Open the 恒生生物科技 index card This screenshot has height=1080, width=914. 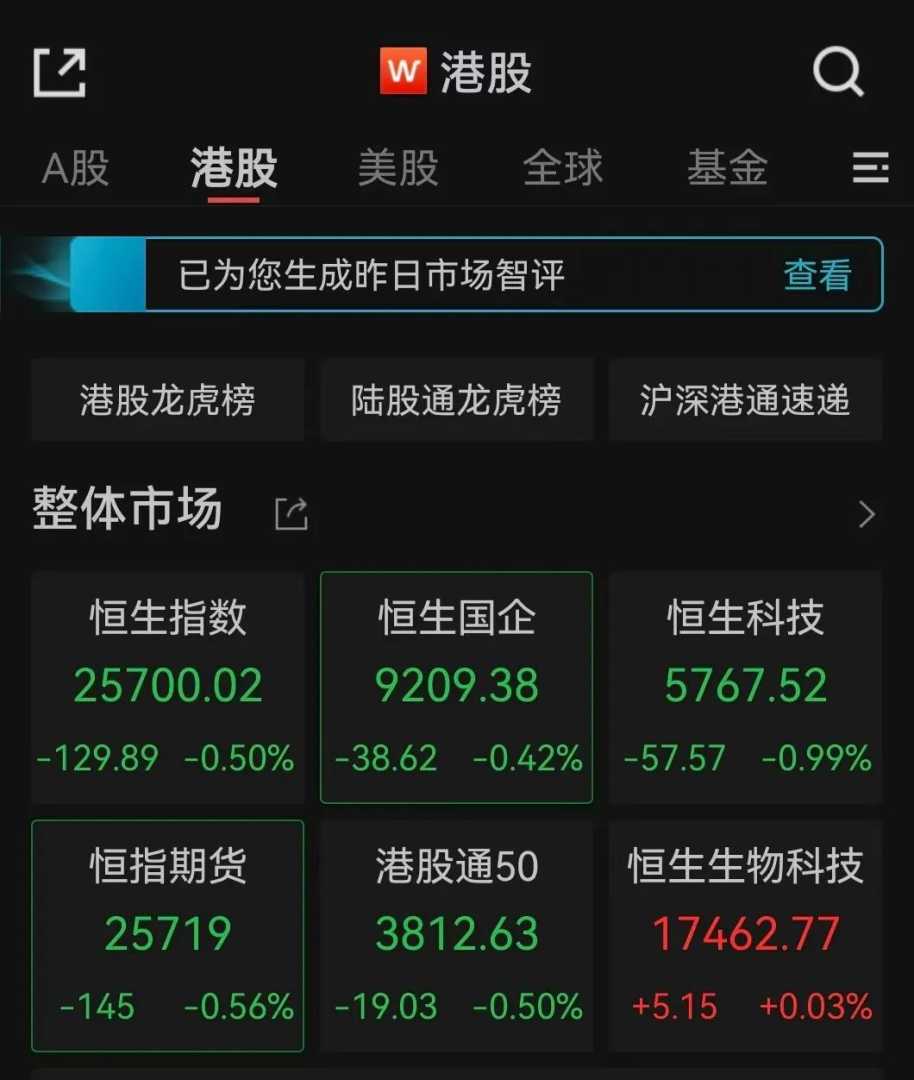pyautogui.click(x=746, y=935)
